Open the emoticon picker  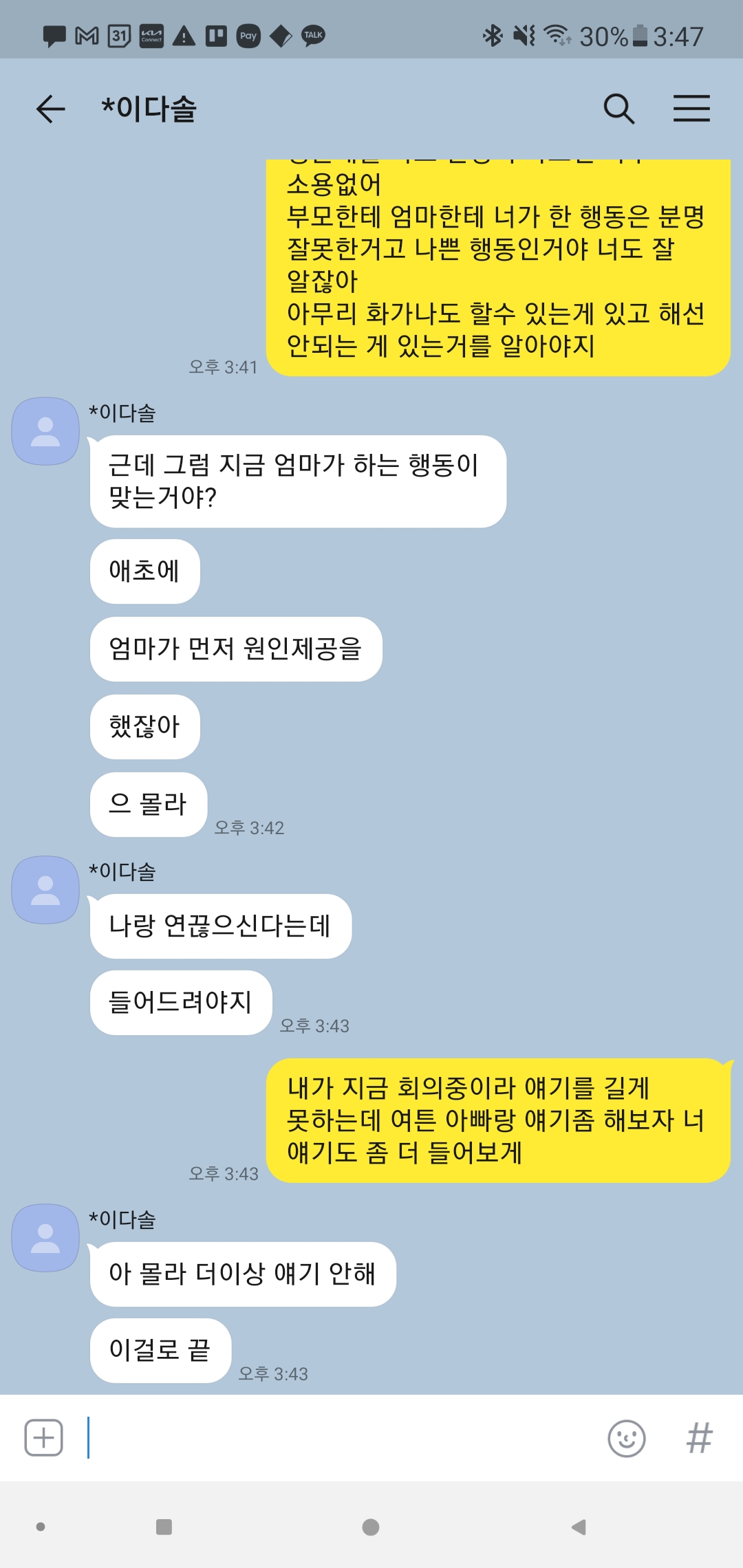click(626, 1438)
